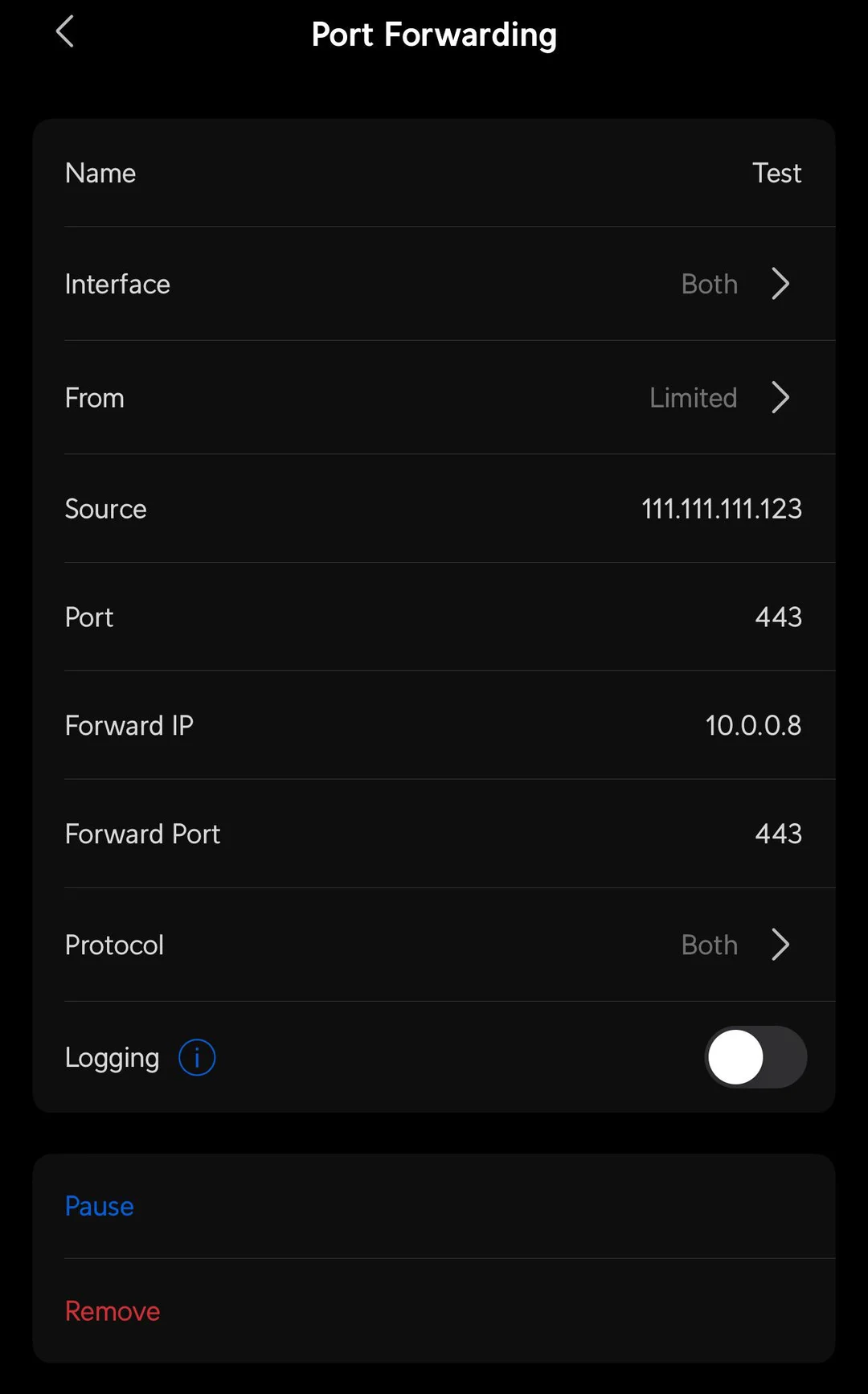Edit the Forward IP 10.0.0.8
The height and width of the screenshot is (1394, 868).
click(753, 725)
